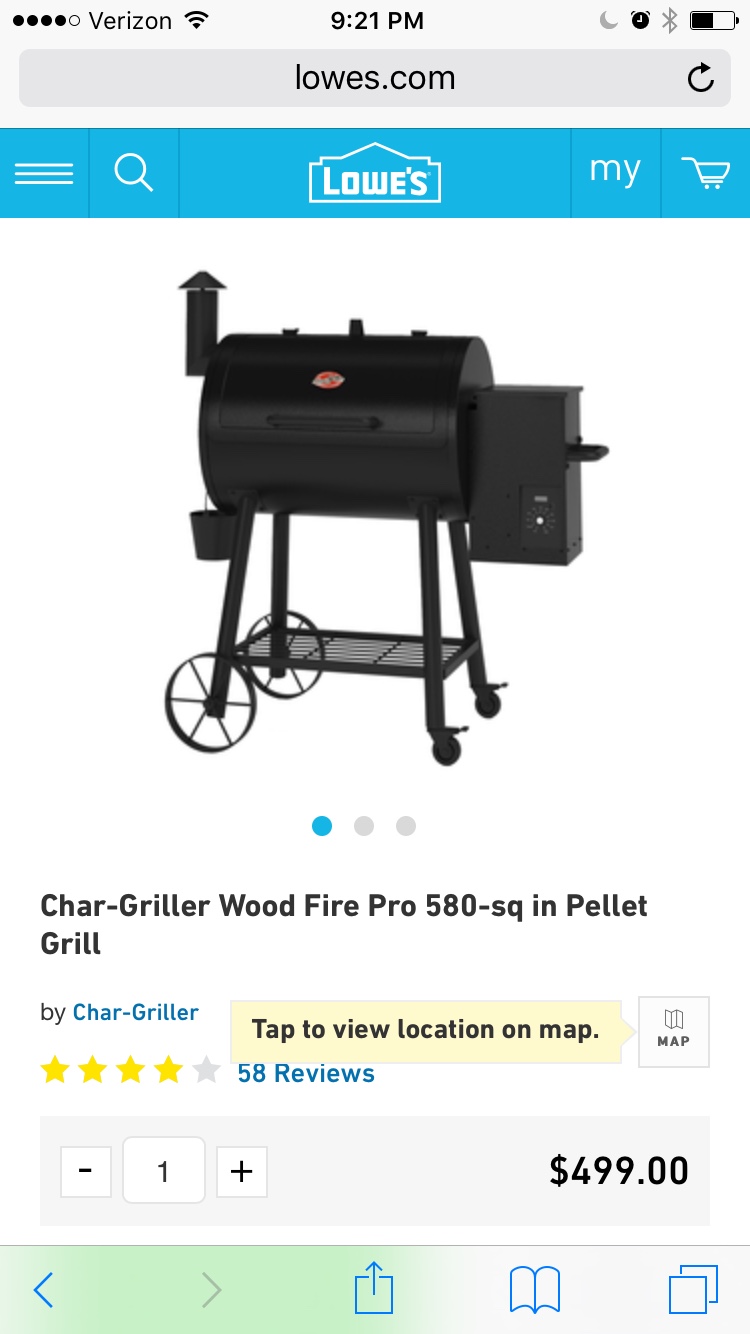Open Safari bookmarks
750x1334 pixels.
click(535, 1290)
